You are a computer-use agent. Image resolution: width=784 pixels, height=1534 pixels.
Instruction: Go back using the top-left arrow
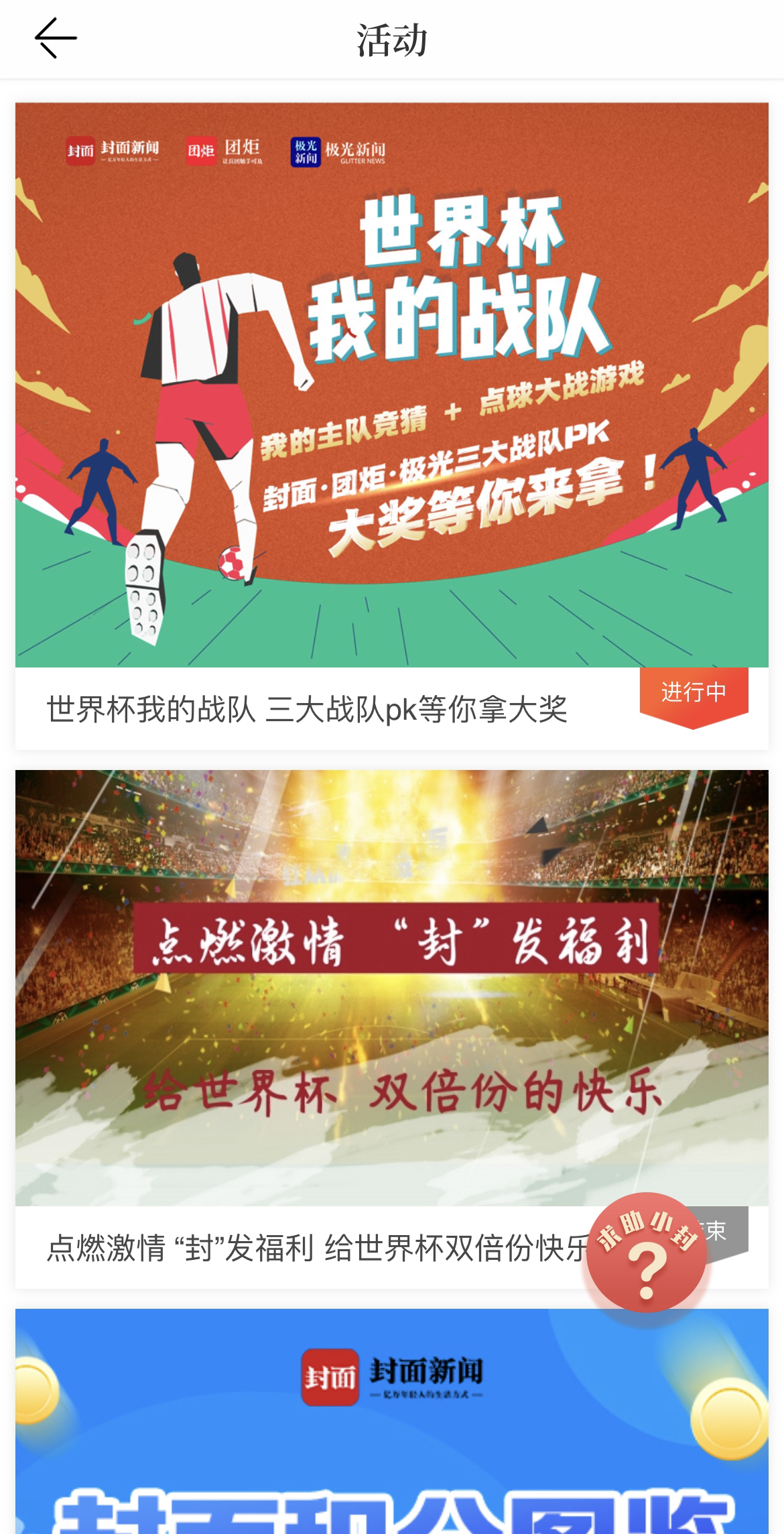[56, 39]
